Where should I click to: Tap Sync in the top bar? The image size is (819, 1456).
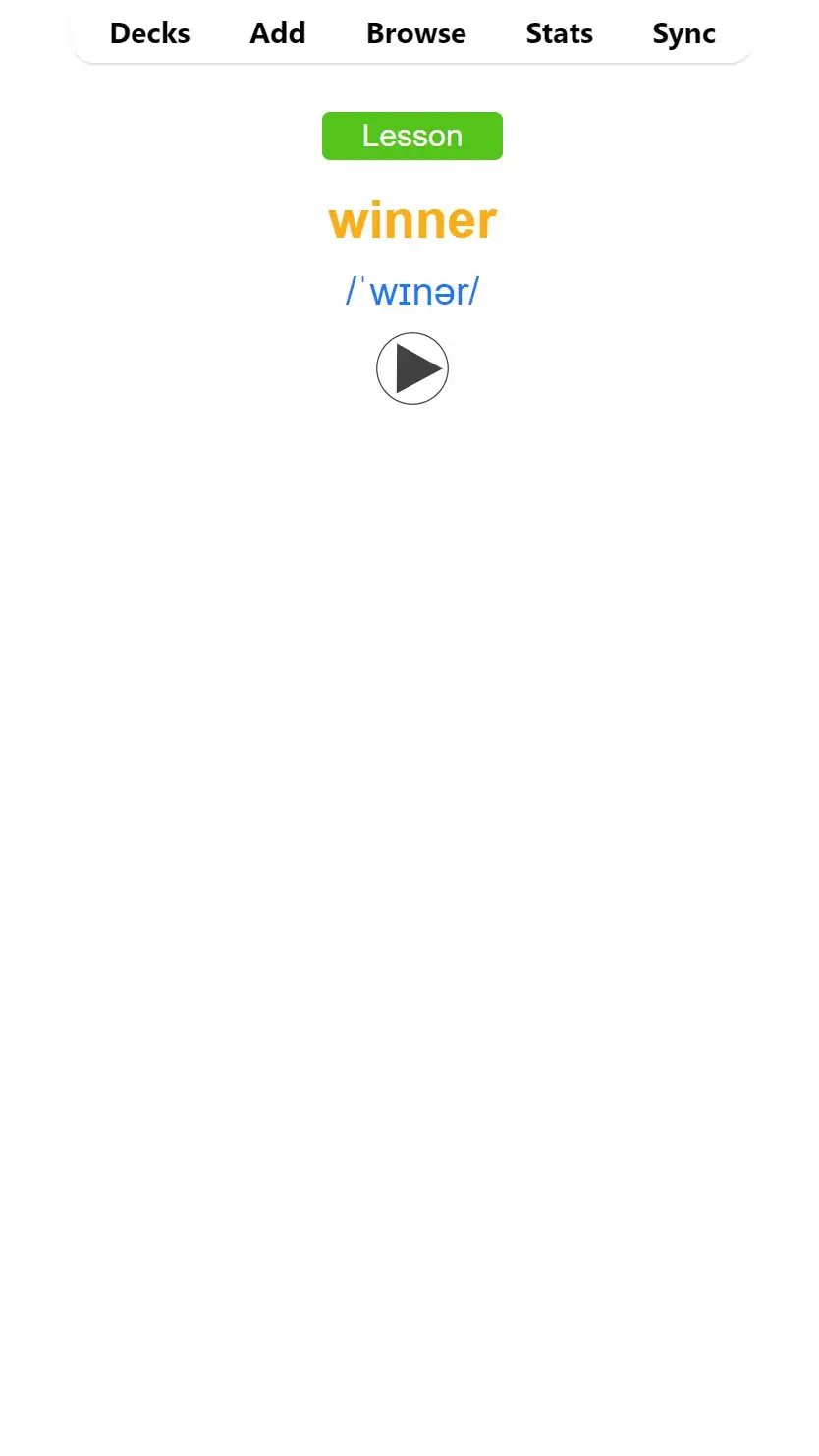683,33
